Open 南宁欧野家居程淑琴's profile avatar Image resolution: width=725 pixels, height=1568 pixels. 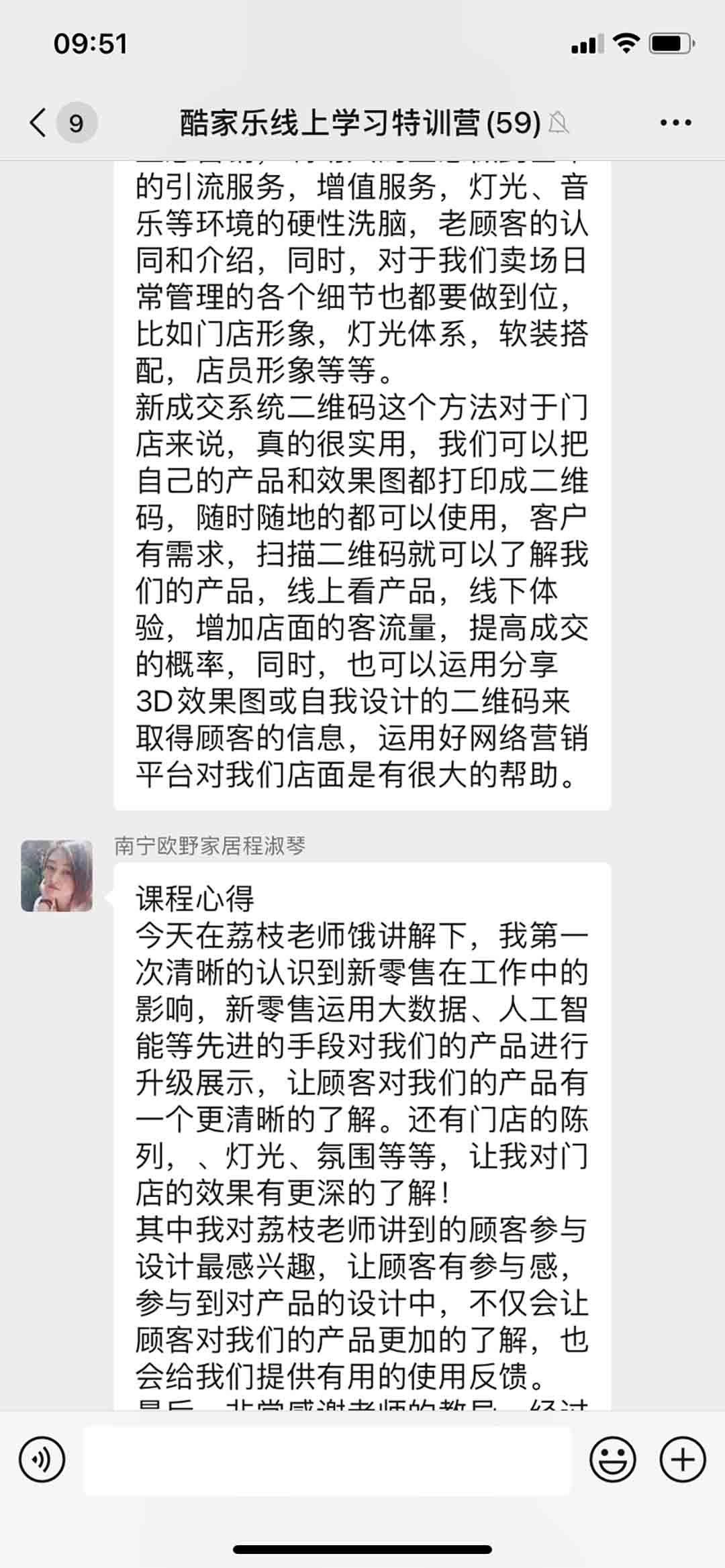click(57, 876)
